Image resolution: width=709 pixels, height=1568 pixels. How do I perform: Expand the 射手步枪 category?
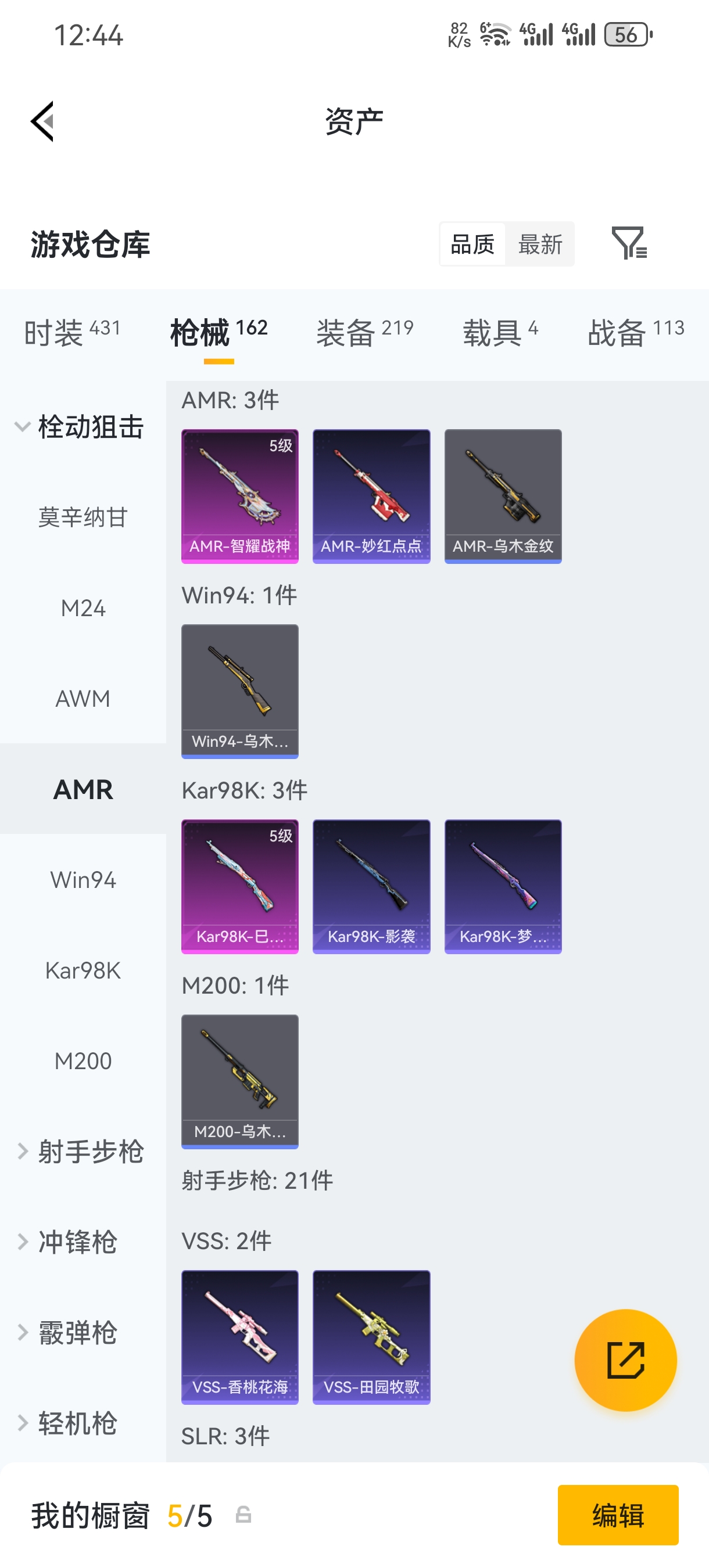[x=79, y=1152]
